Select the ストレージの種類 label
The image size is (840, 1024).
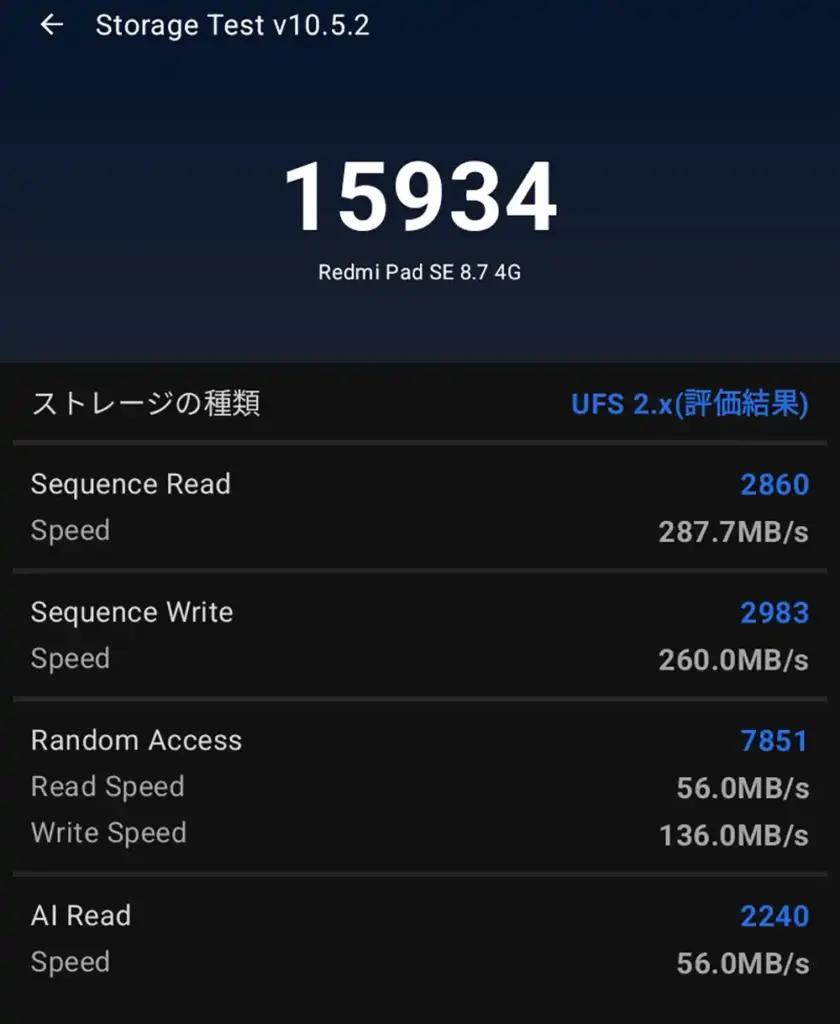[146, 404]
